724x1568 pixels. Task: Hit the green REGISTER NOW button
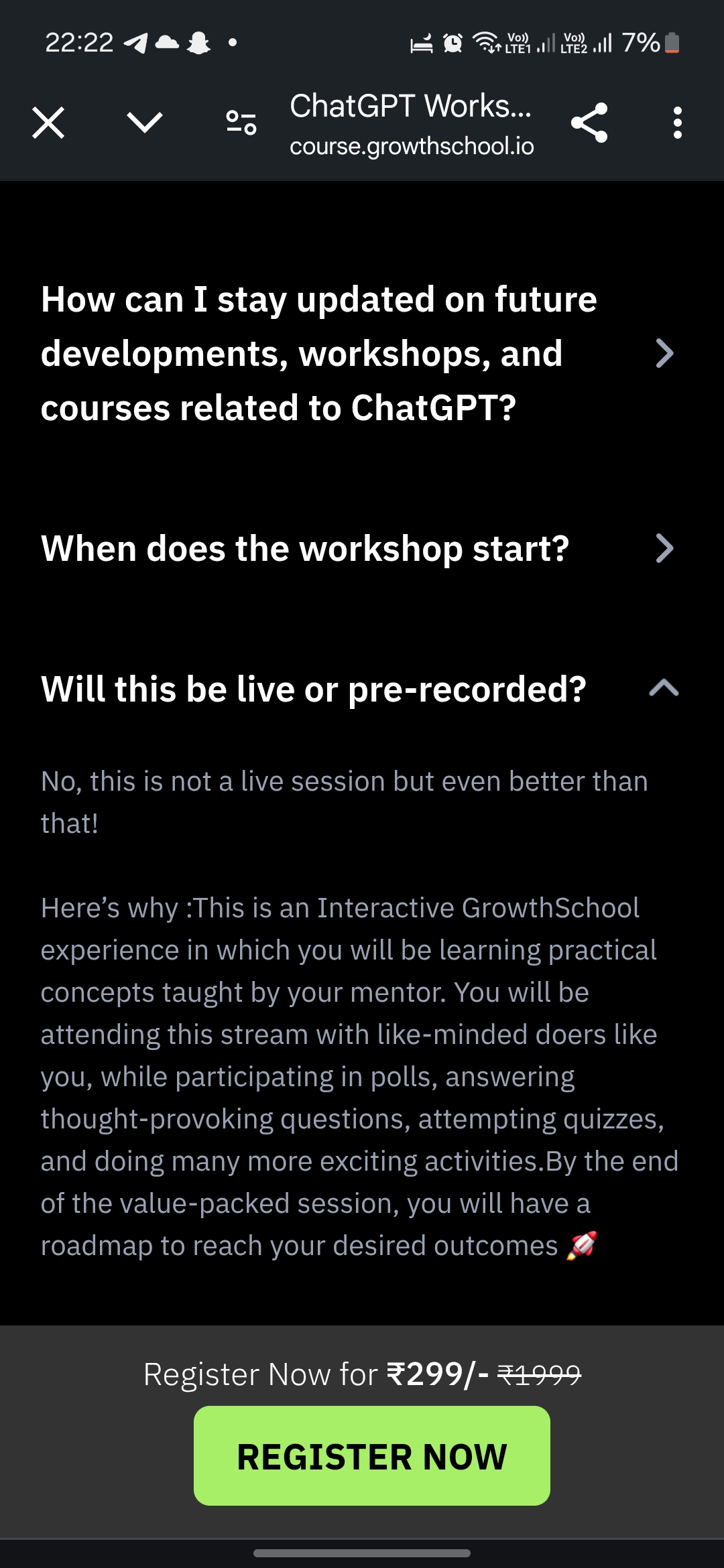(372, 1456)
